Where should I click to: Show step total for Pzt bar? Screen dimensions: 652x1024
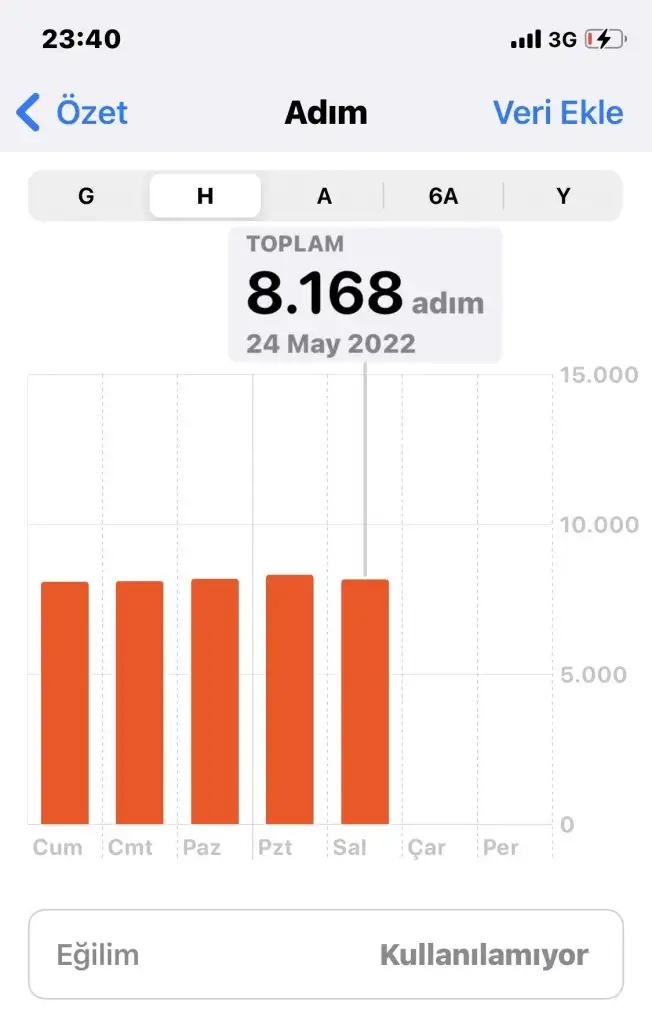(x=290, y=700)
